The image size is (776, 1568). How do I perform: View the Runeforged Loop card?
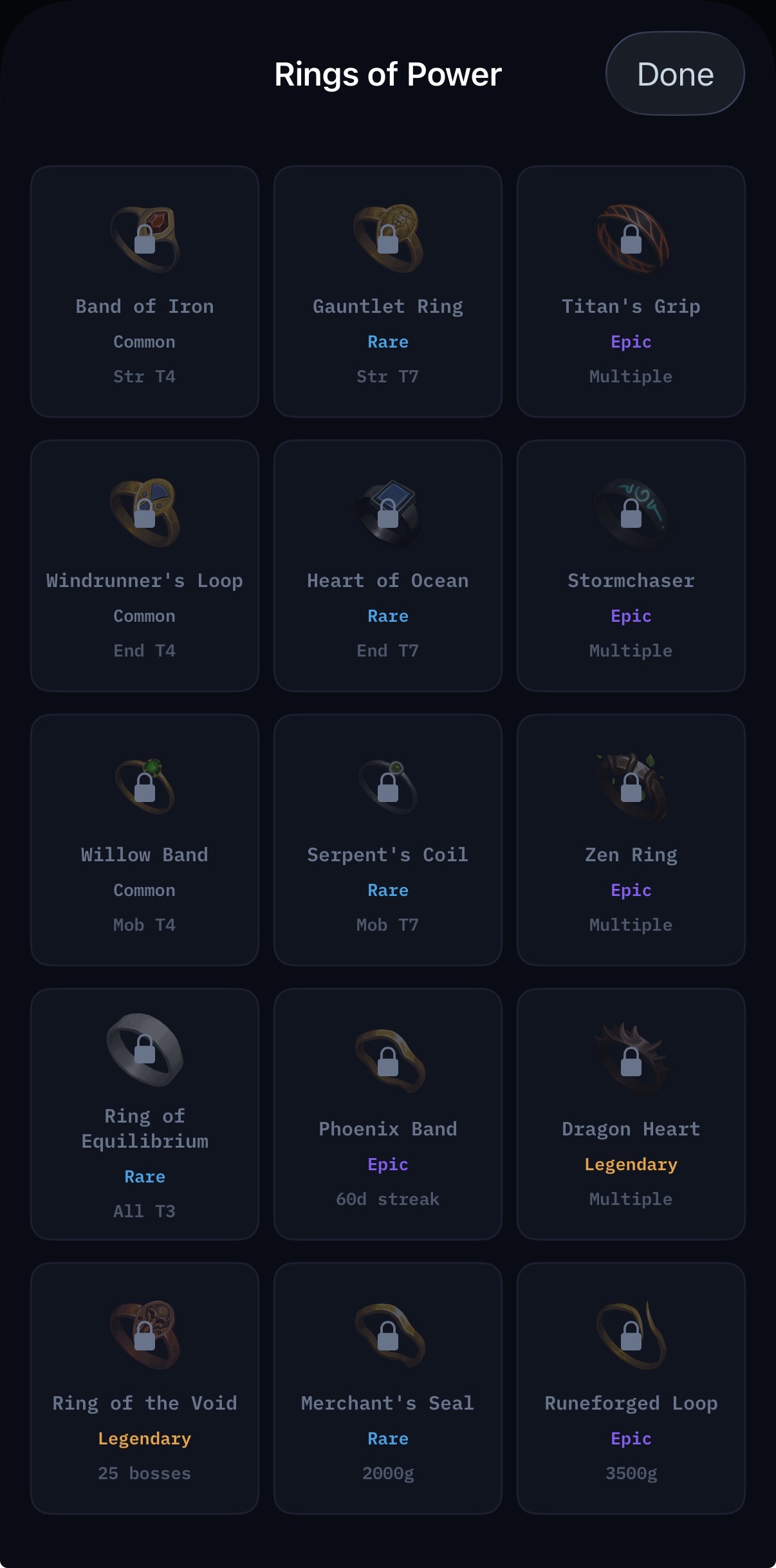click(631, 1388)
